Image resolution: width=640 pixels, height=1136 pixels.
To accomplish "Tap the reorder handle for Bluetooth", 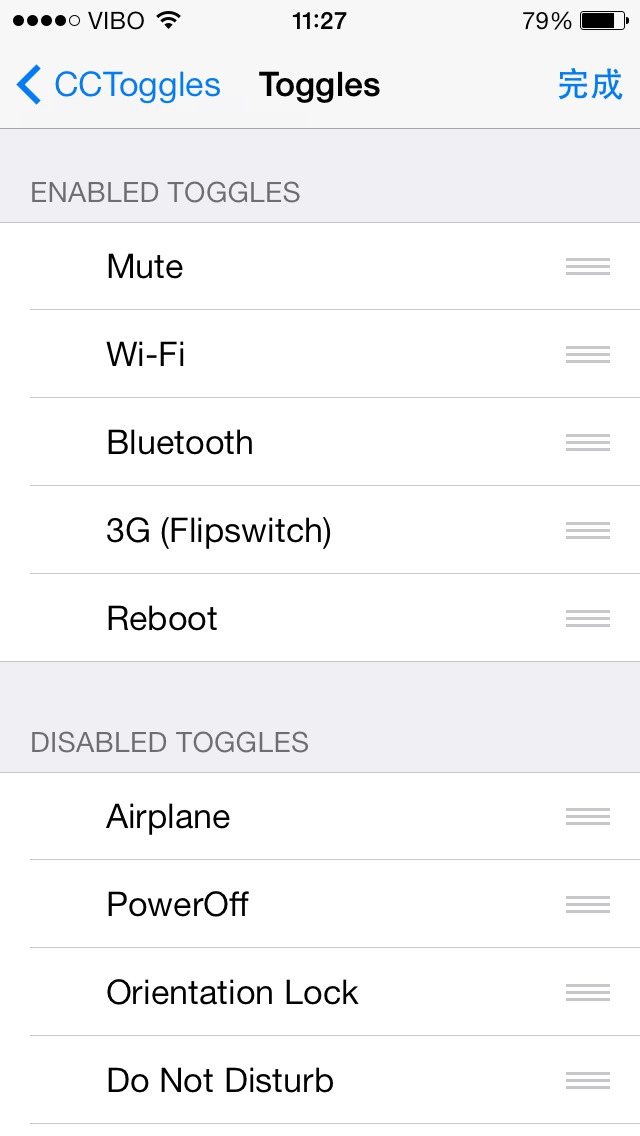I will pyautogui.click(x=588, y=443).
